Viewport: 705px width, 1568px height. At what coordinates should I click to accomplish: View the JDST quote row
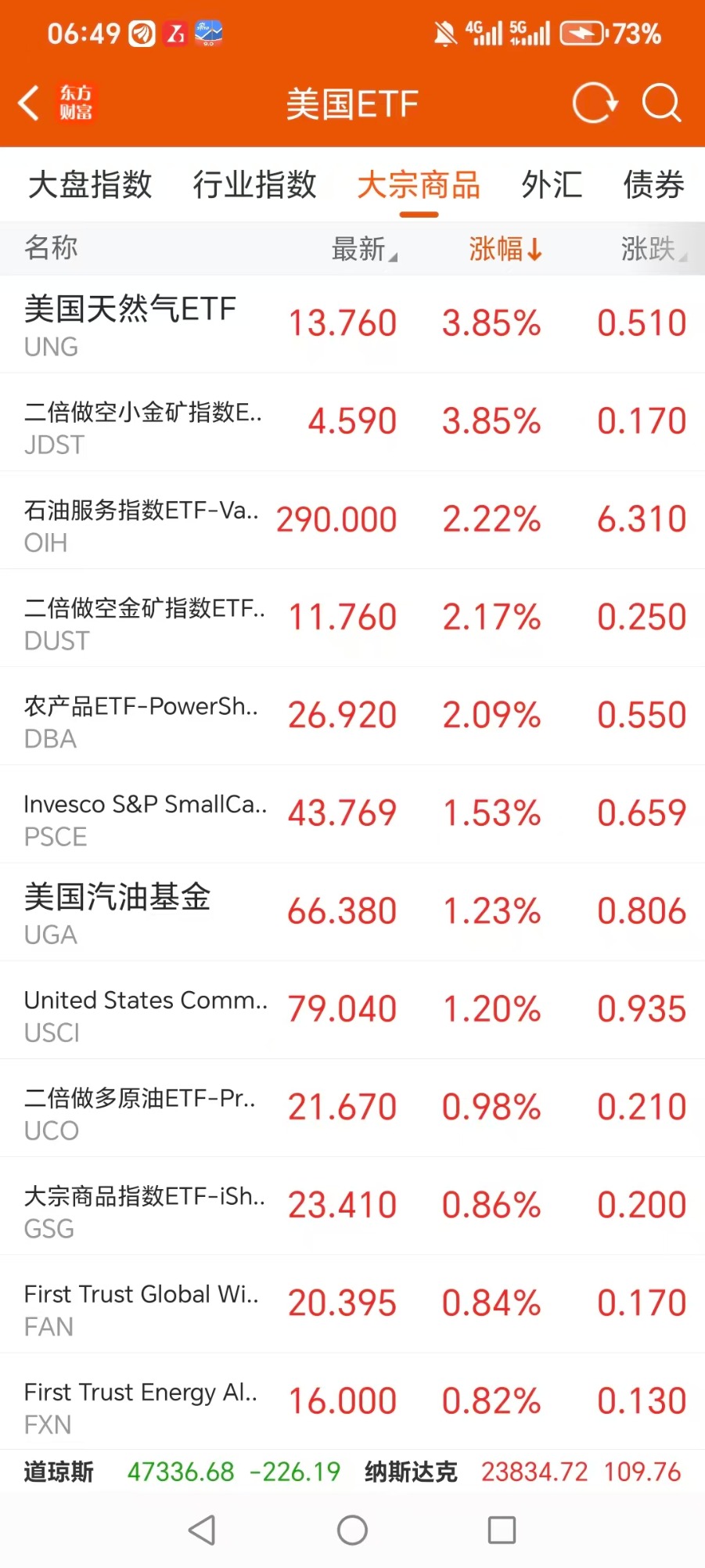[352, 422]
